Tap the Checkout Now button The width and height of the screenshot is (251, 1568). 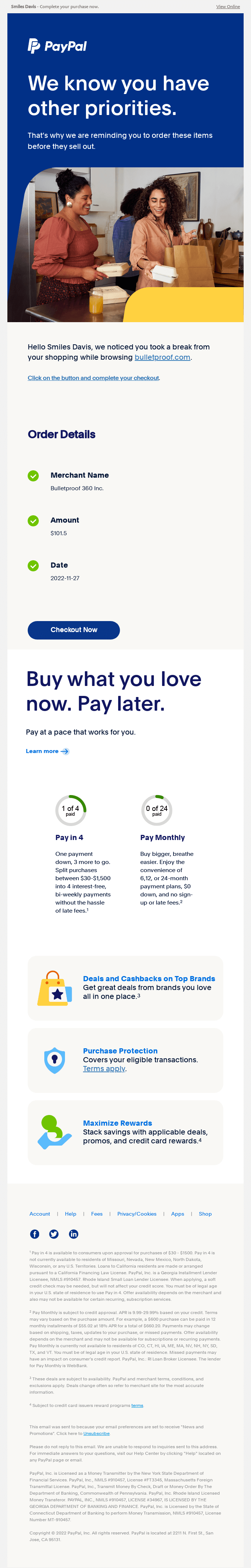click(74, 630)
